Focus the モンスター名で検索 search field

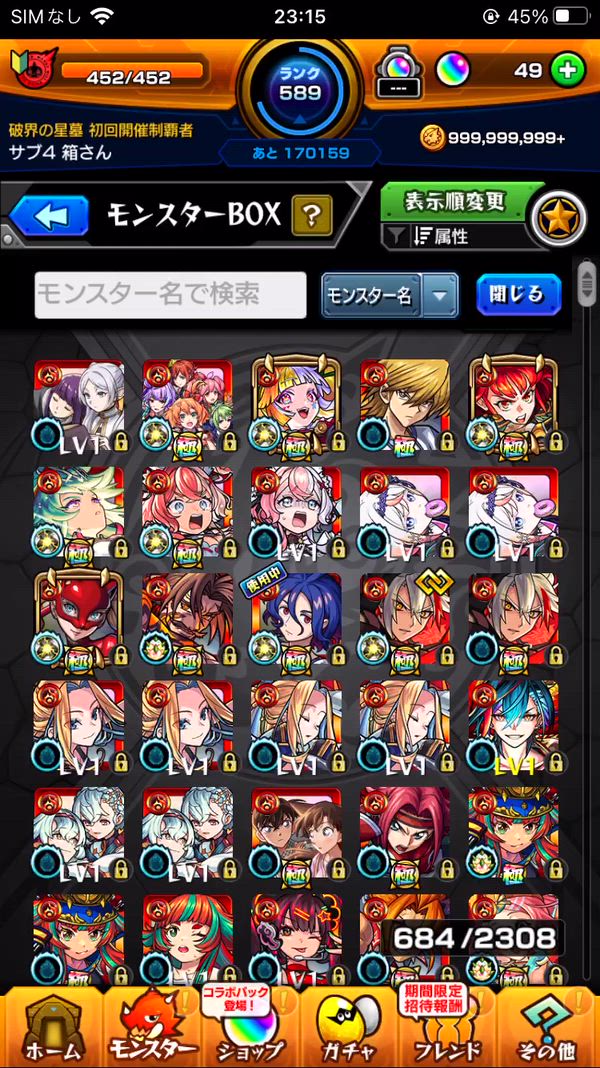[x=171, y=295]
